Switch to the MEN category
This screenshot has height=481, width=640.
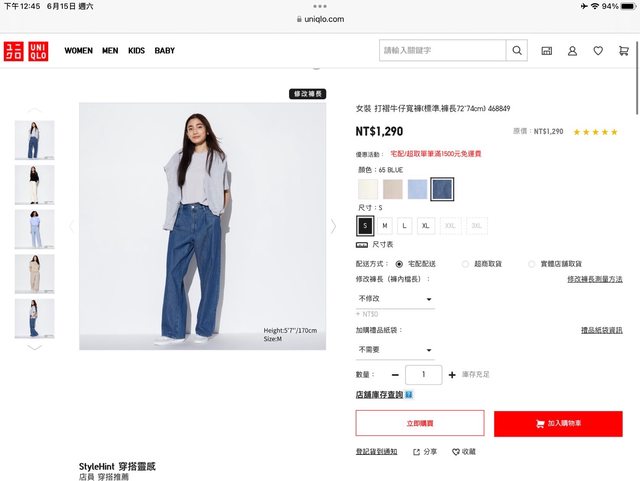pos(110,50)
